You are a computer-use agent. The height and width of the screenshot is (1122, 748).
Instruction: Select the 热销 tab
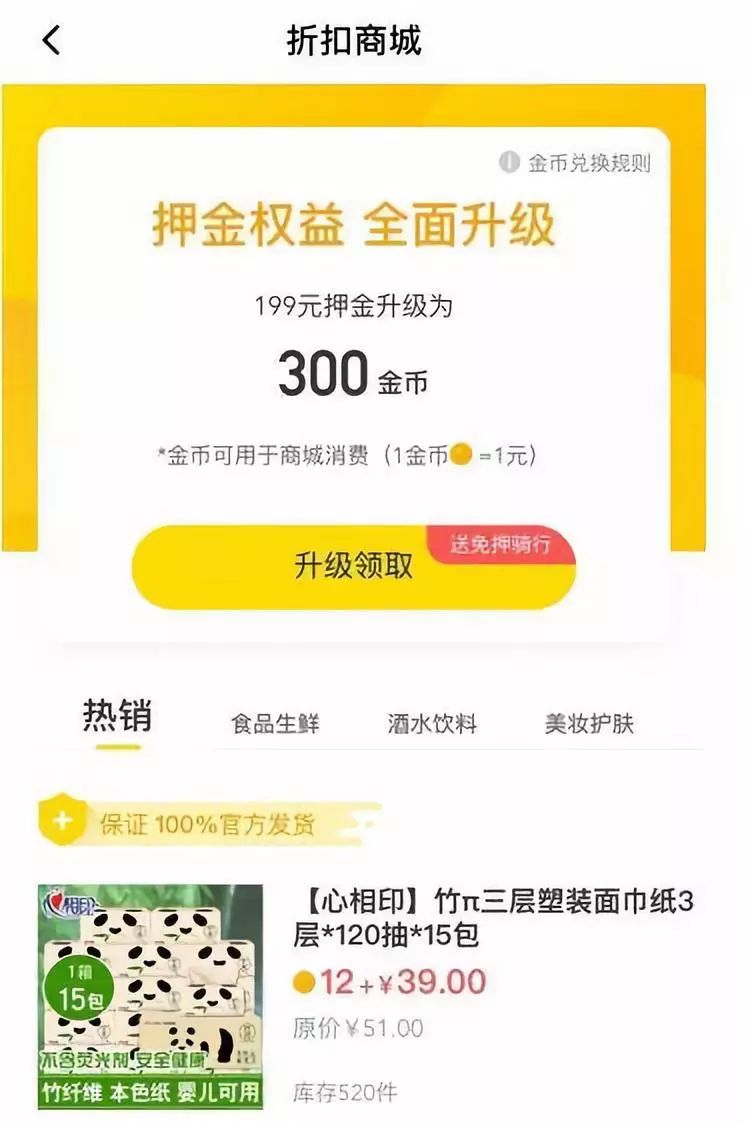[x=117, y=718]
